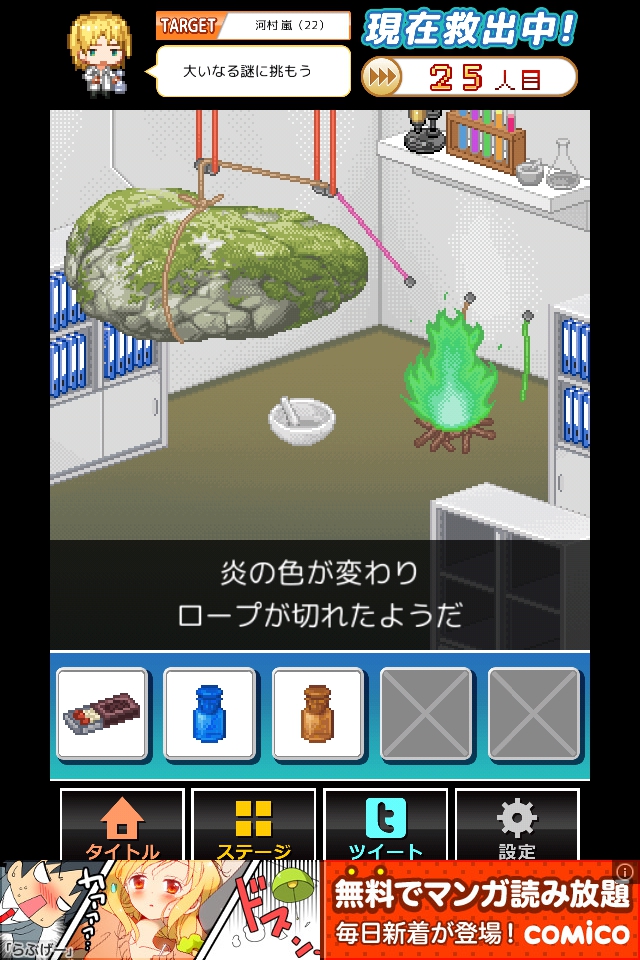Tap the fast-forward arrows button
Screen dimensions: 640x960
[380, 76]
